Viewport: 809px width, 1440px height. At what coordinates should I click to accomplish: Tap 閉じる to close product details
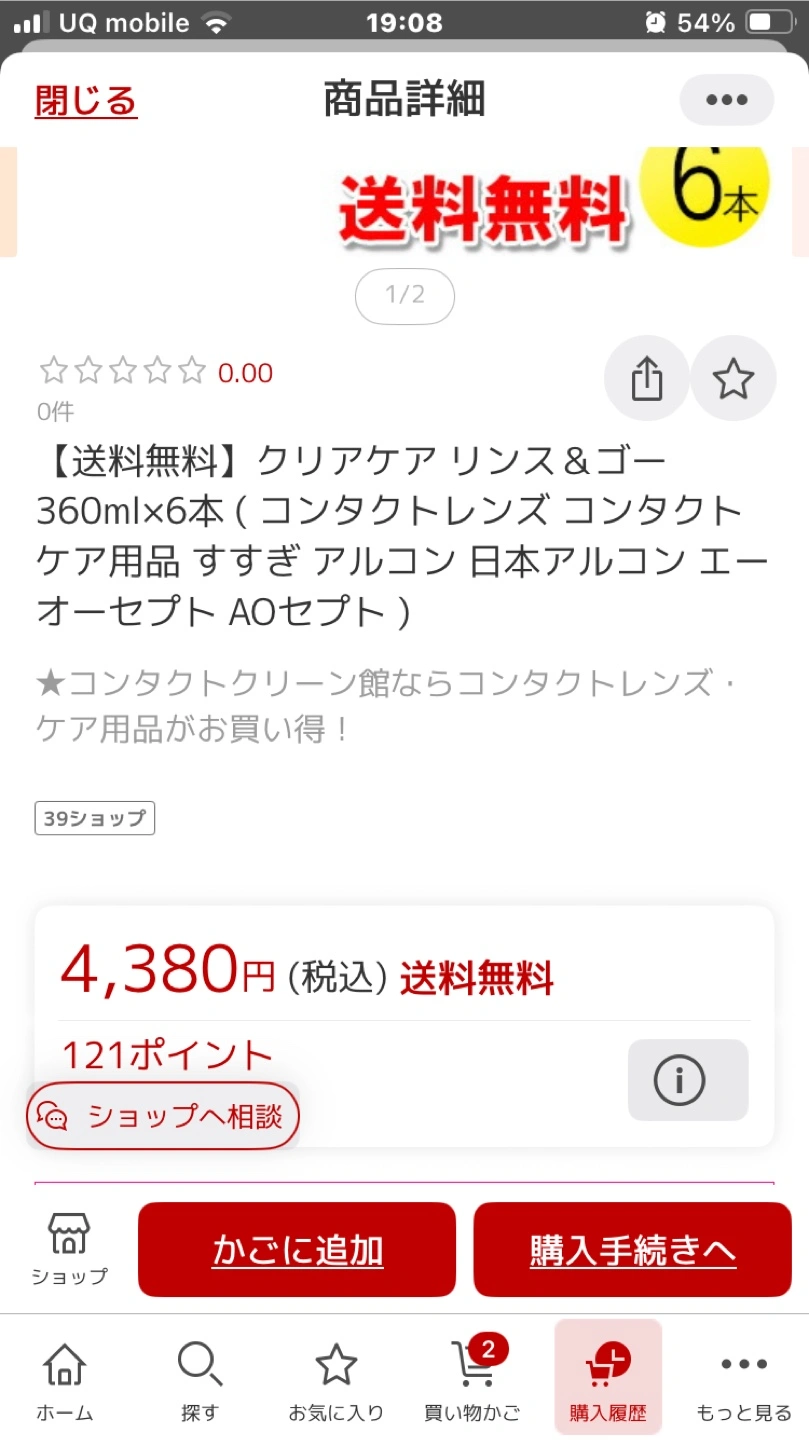(x=86, y=100)
